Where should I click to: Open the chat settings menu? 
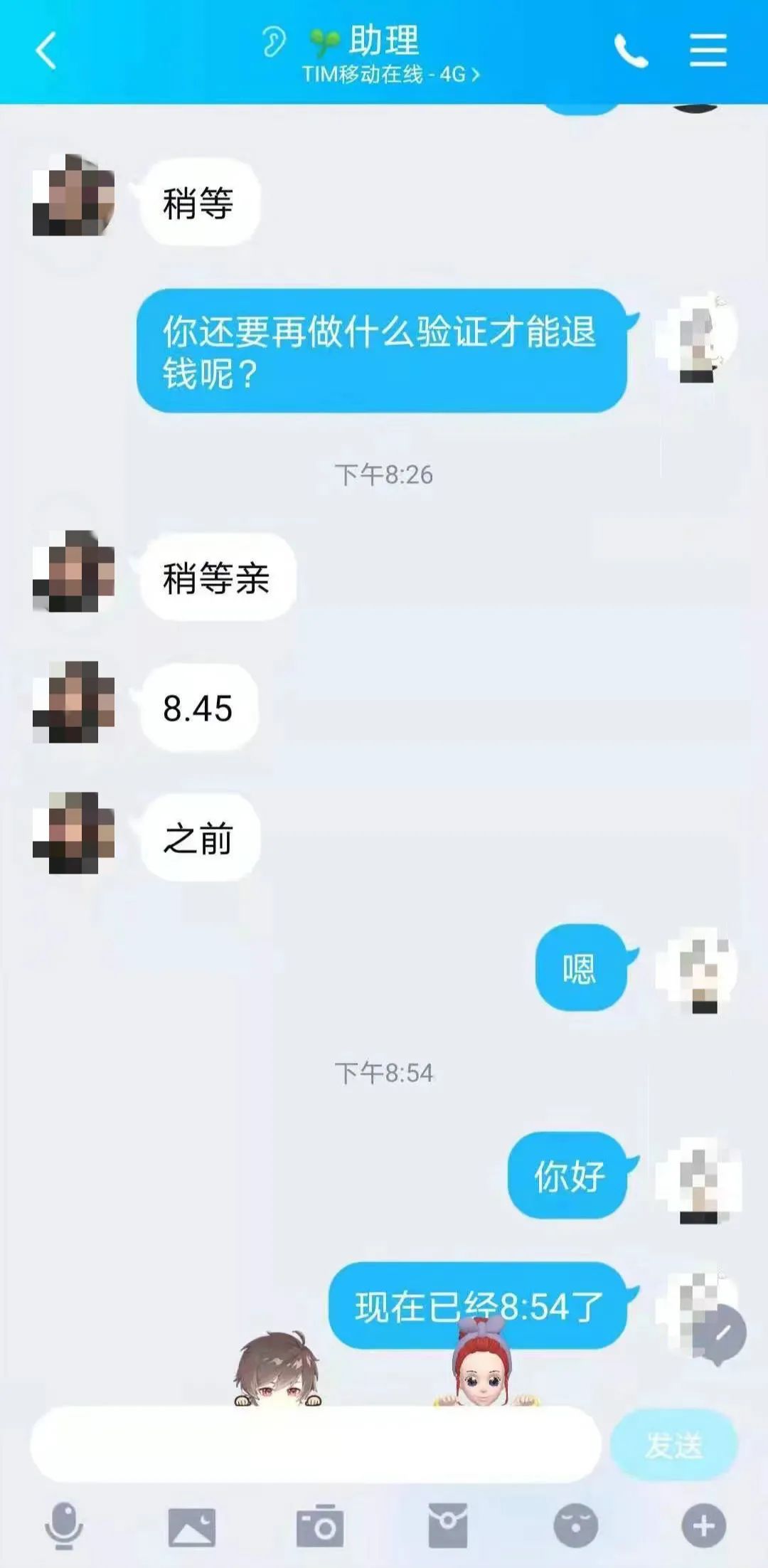pos(708,51)
